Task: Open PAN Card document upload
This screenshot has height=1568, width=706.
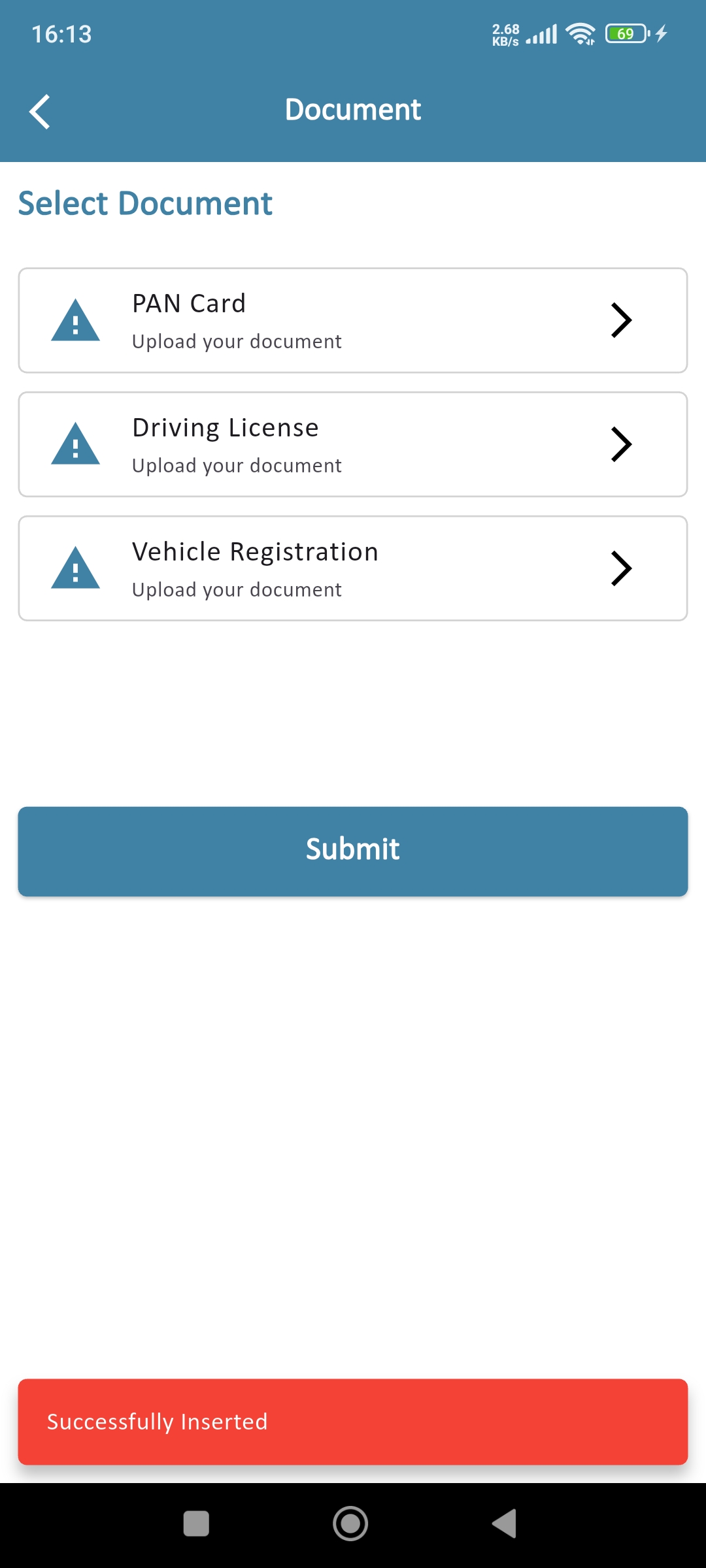Action: click(353, 320)
